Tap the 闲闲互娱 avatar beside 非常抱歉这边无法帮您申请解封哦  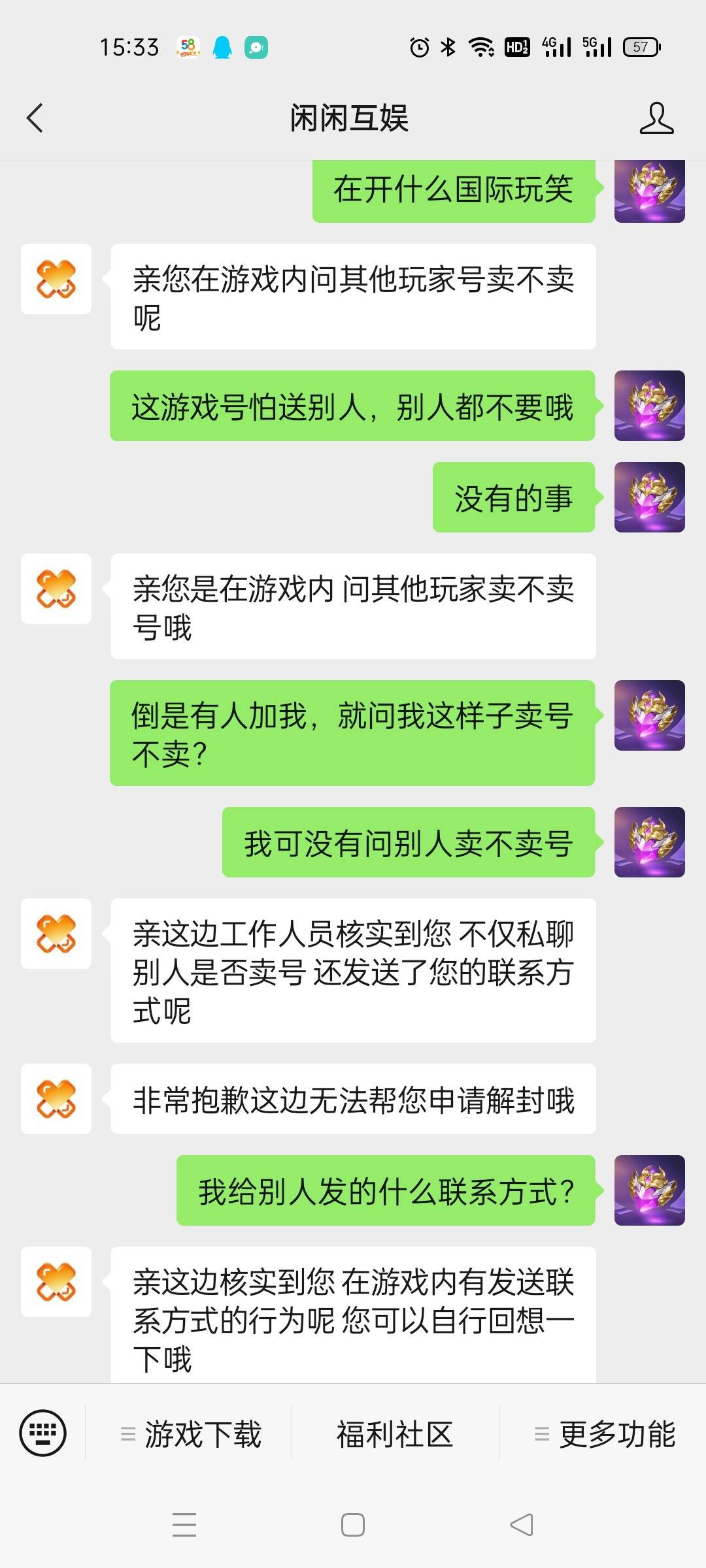click(x=56, y=1099)
